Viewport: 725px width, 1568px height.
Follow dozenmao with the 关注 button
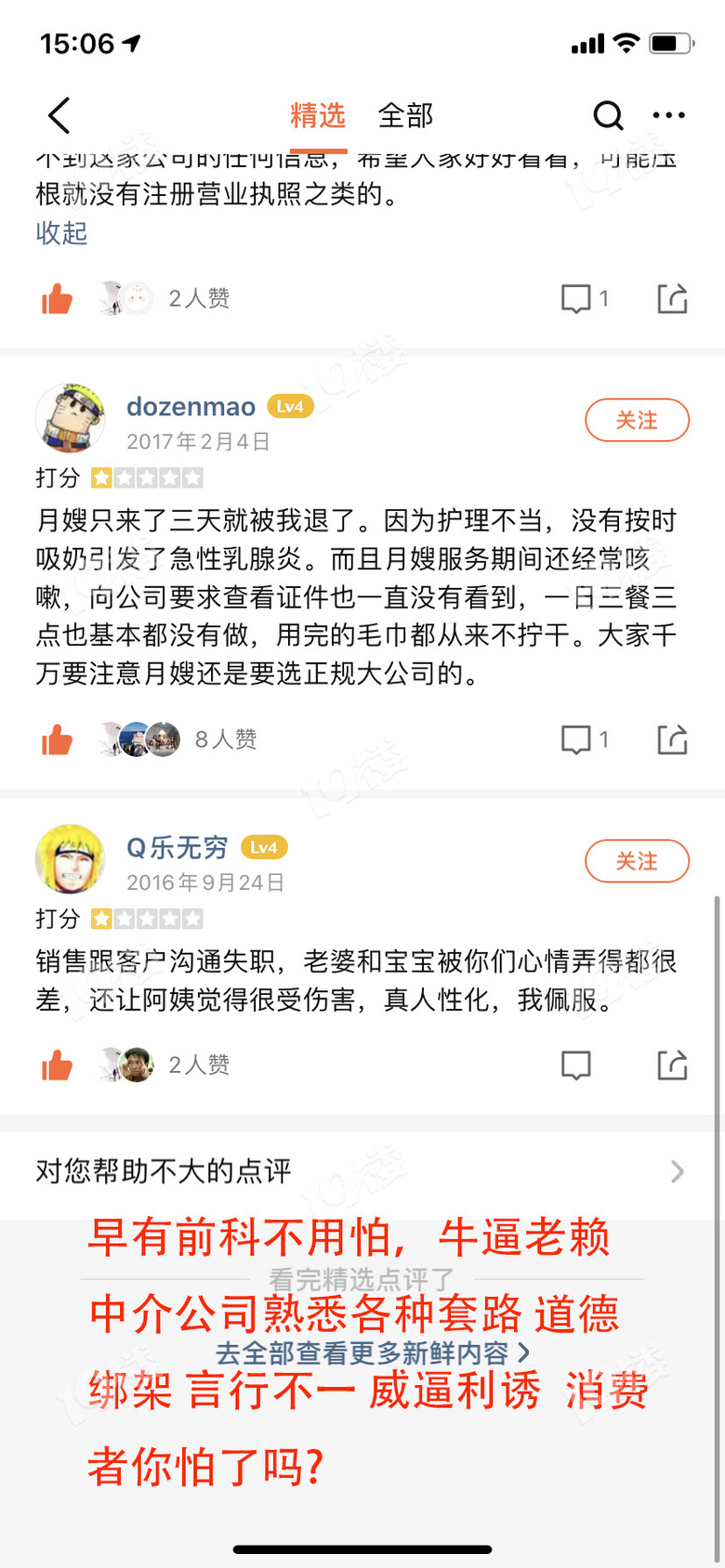click(x=637, y=421)
